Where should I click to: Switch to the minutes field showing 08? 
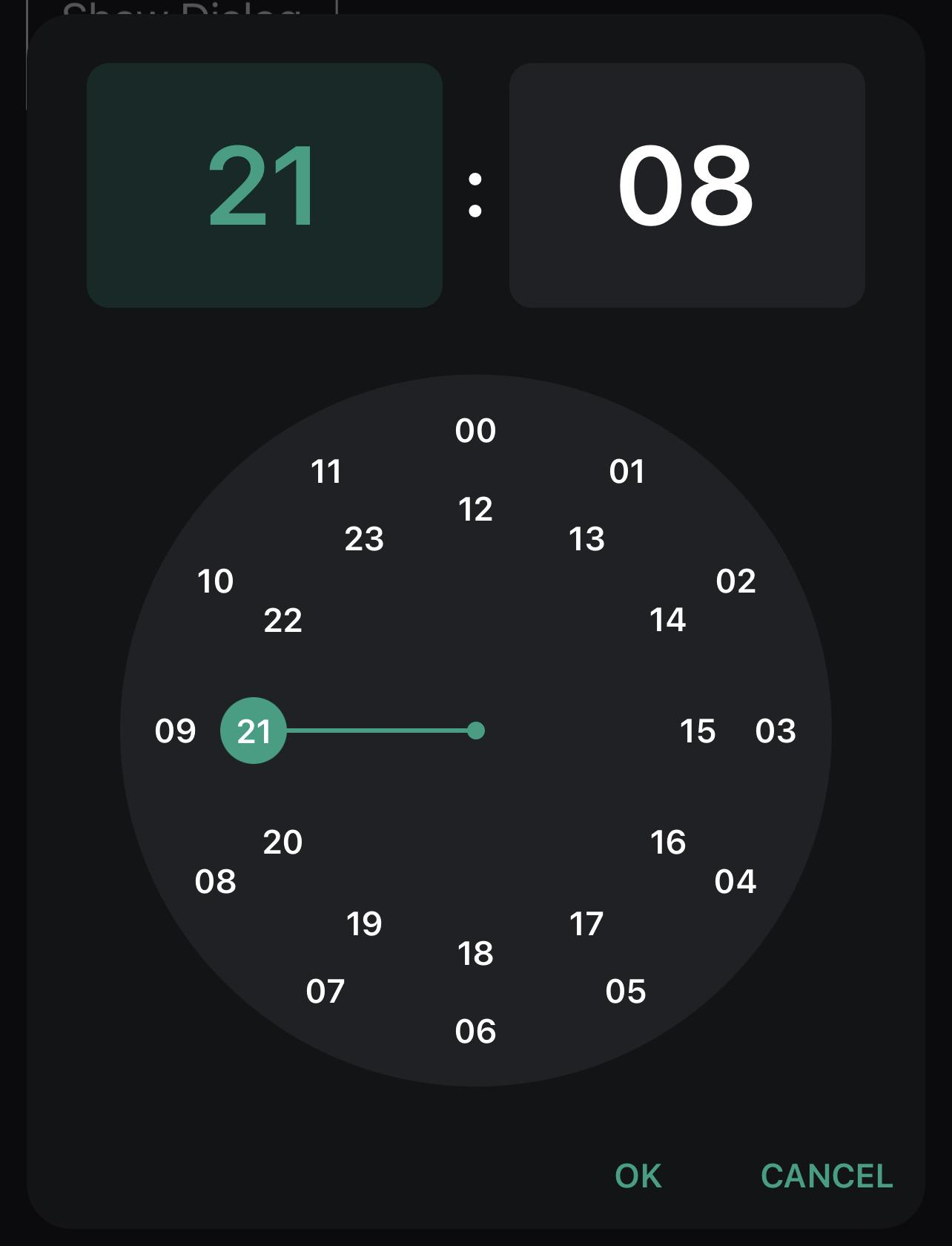point(687,185)
